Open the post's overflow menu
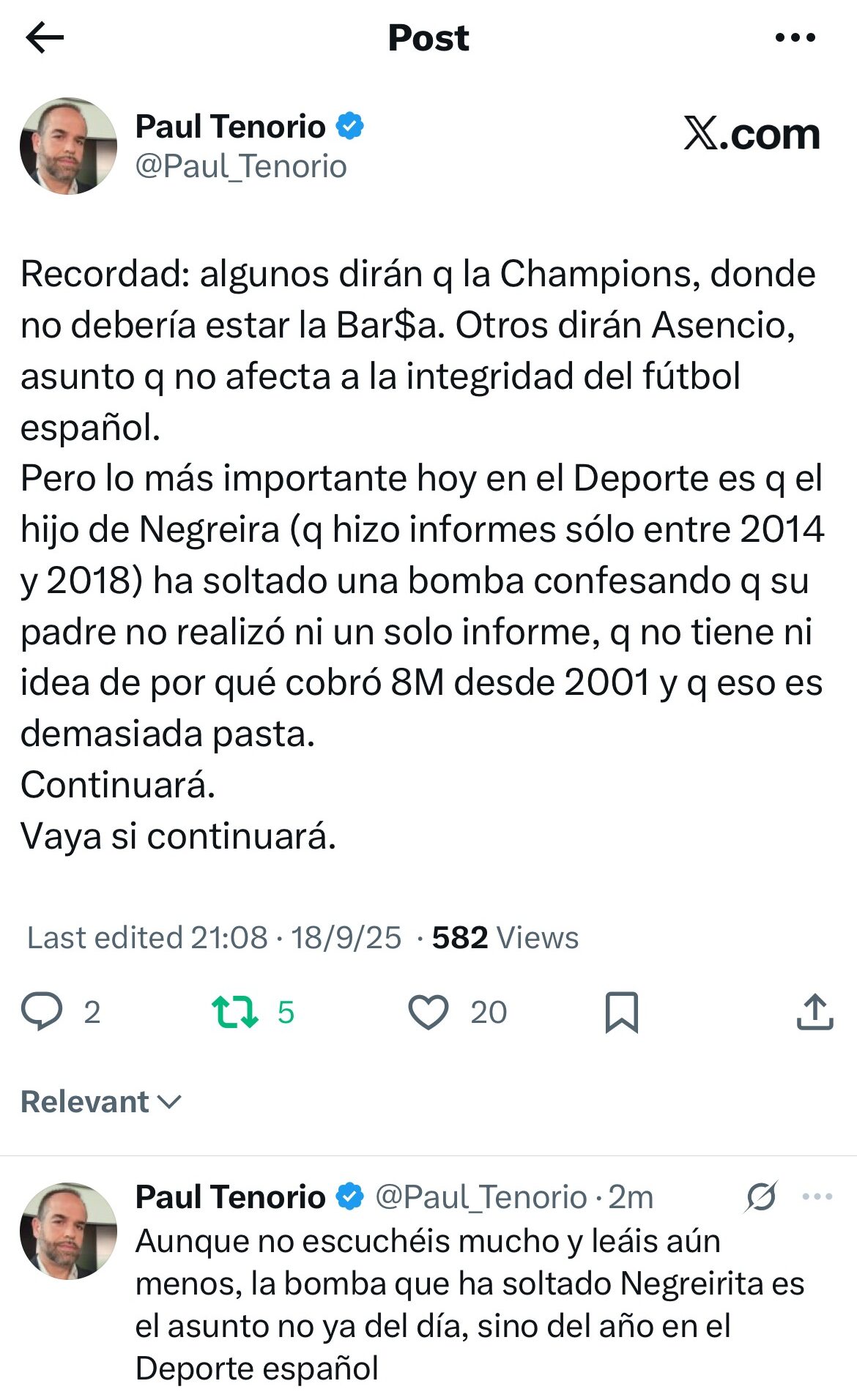The height and width of the screenshot is (1400, 857). click(x=795, y=38)
